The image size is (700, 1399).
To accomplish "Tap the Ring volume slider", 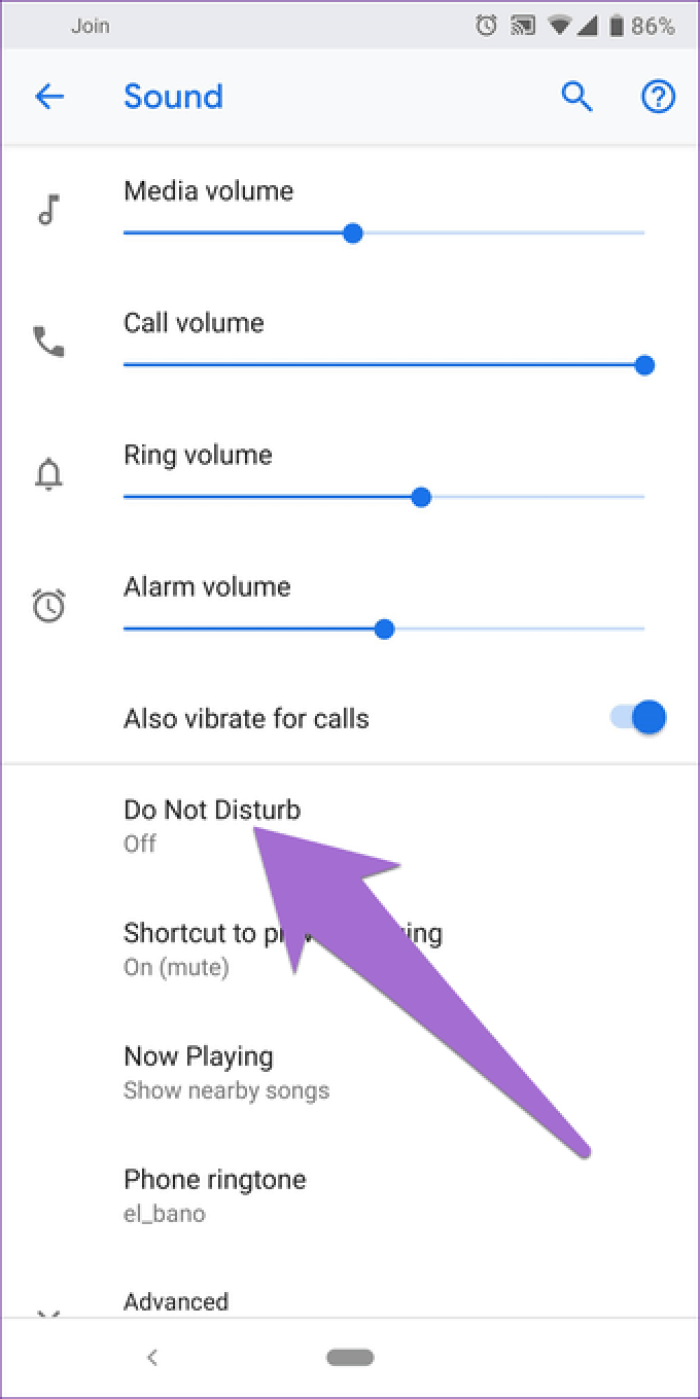I will coord(384,497).
